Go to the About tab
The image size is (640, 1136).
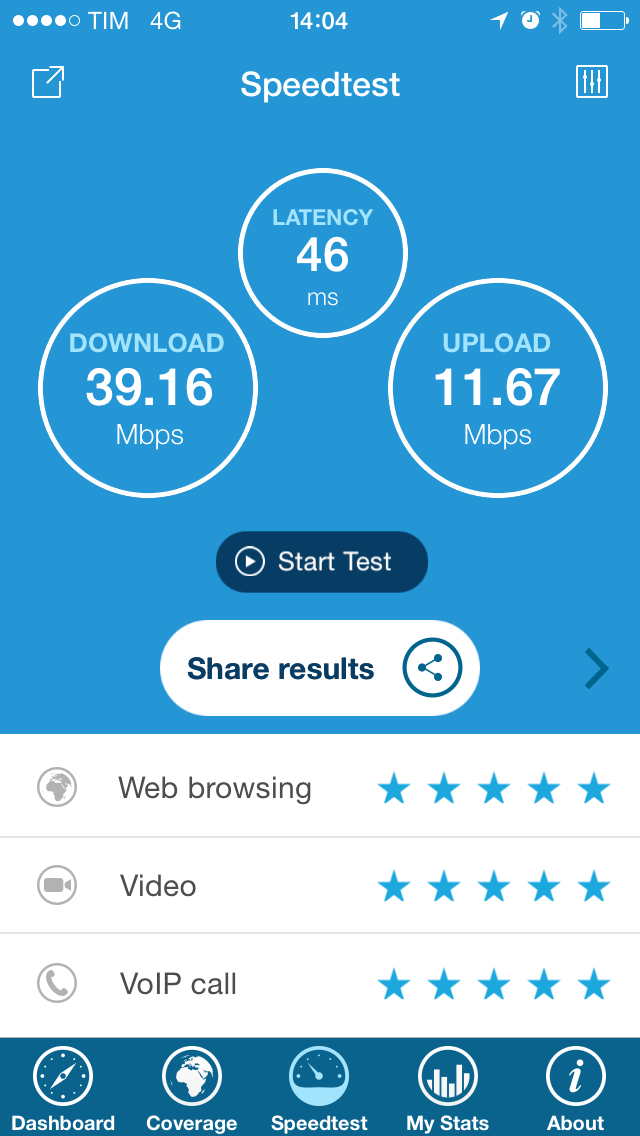pos(575,1087)
